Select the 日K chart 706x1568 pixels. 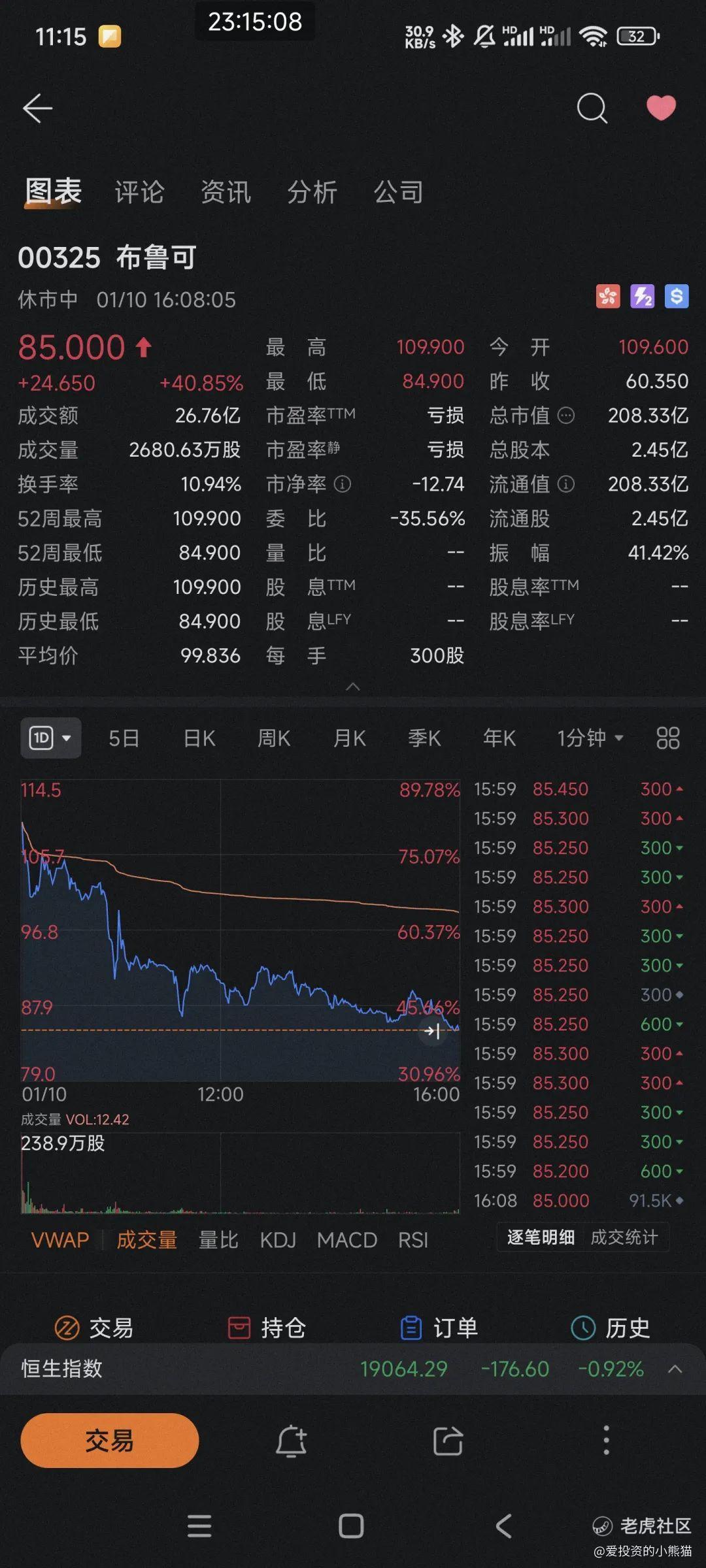199,738
